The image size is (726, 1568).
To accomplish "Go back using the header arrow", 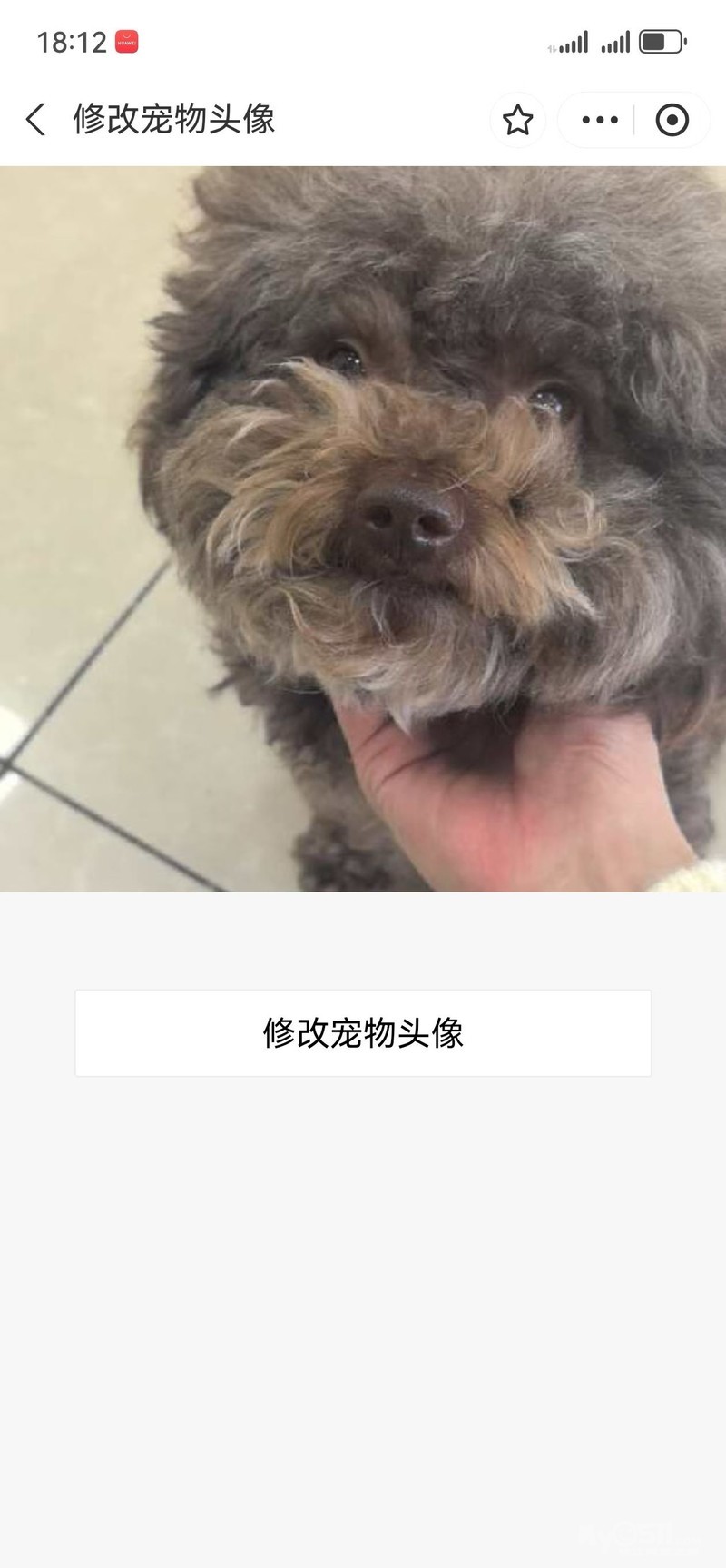I will [x=35, y=120].
